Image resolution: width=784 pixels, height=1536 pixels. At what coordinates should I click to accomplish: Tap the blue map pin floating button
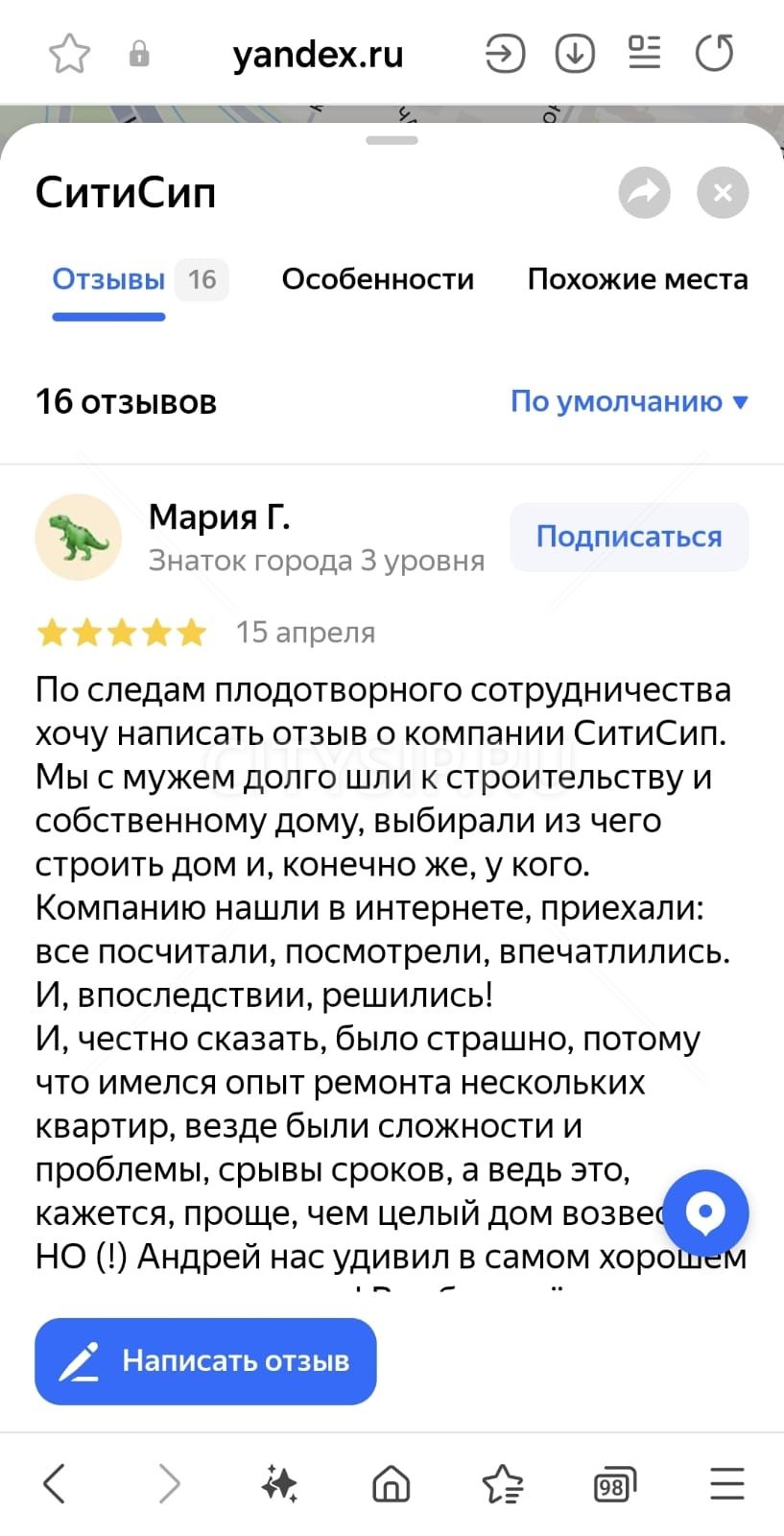coord(705,1212)
